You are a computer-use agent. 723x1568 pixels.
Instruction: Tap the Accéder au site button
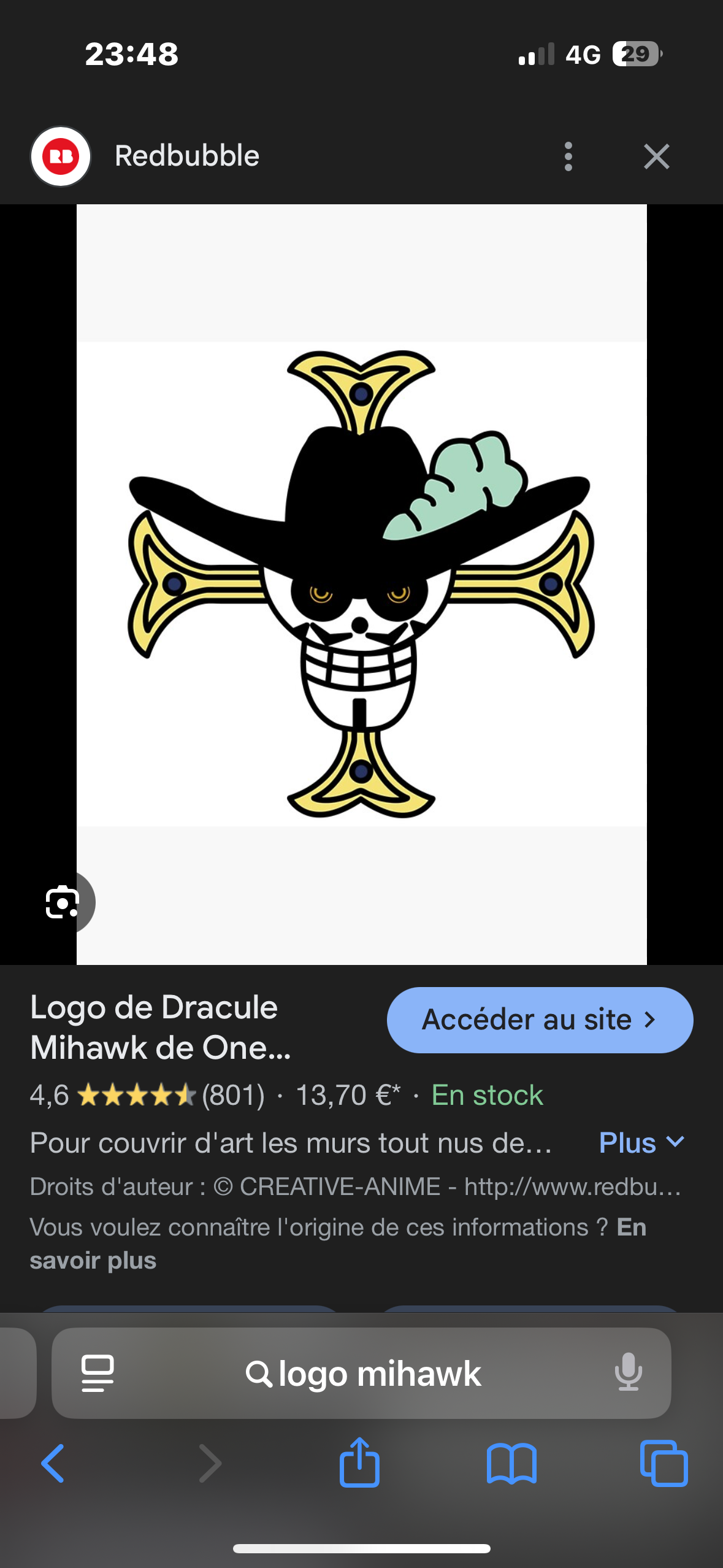(540, 1020)
